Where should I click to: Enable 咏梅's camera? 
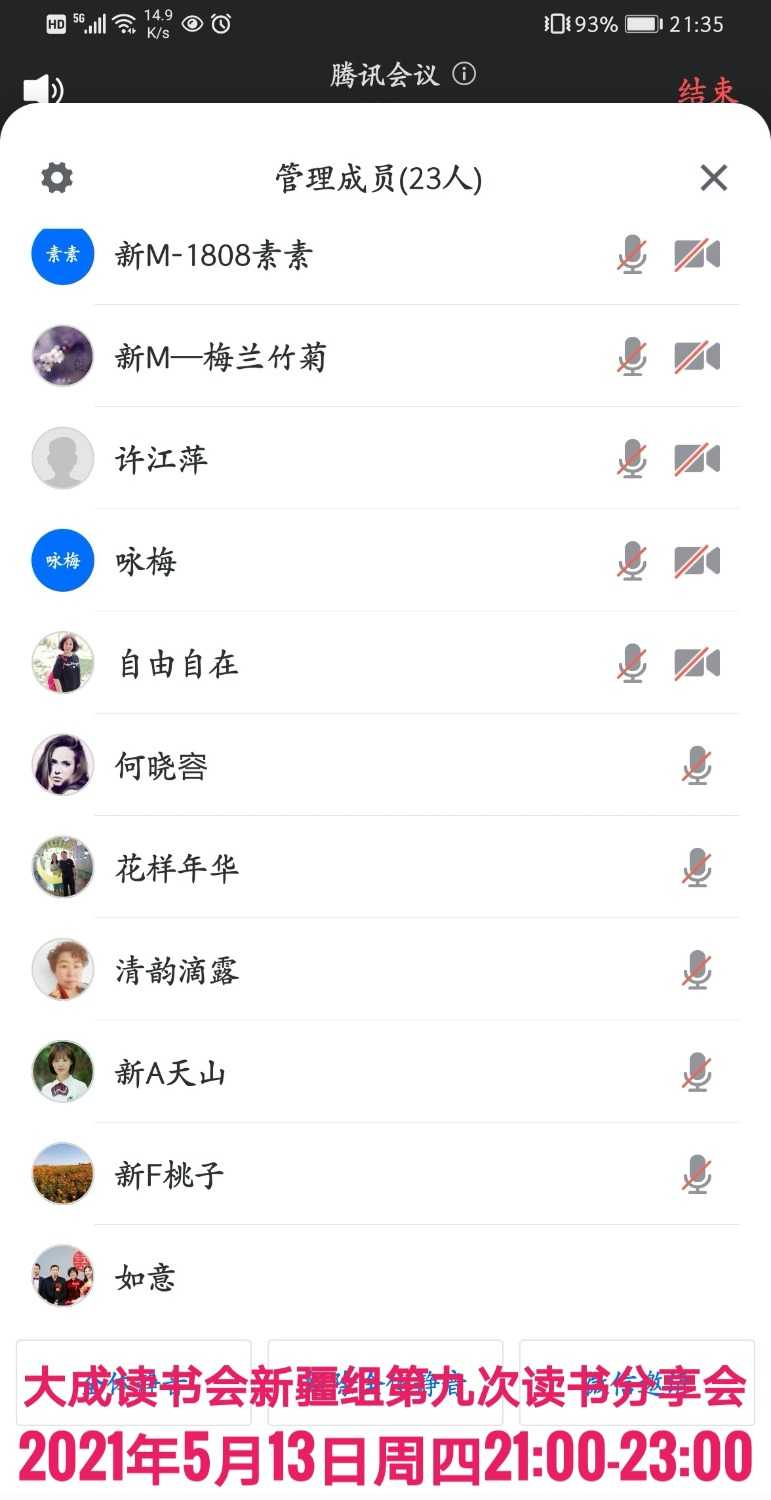(x=697, y=560)
